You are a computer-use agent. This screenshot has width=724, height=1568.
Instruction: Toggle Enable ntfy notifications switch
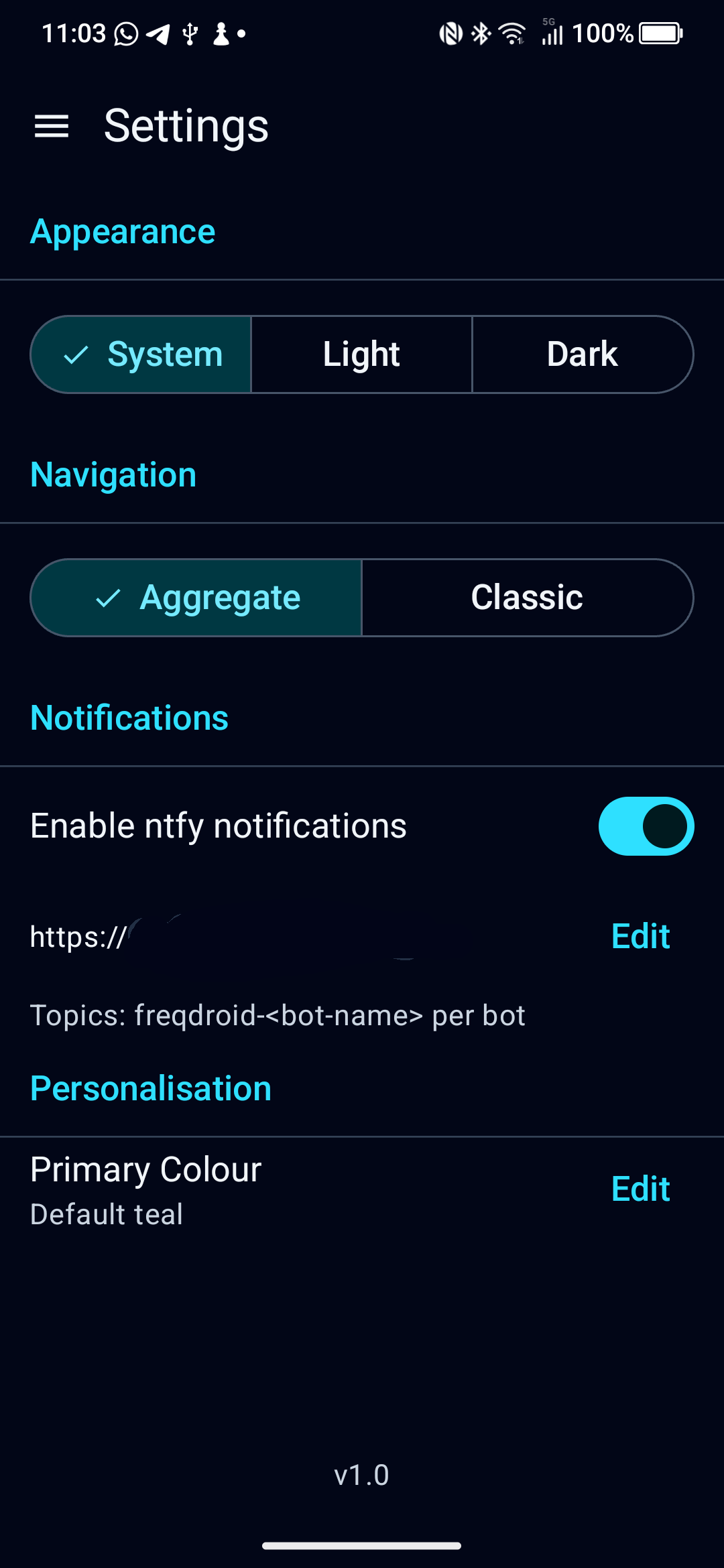click(x=646, y=826)
